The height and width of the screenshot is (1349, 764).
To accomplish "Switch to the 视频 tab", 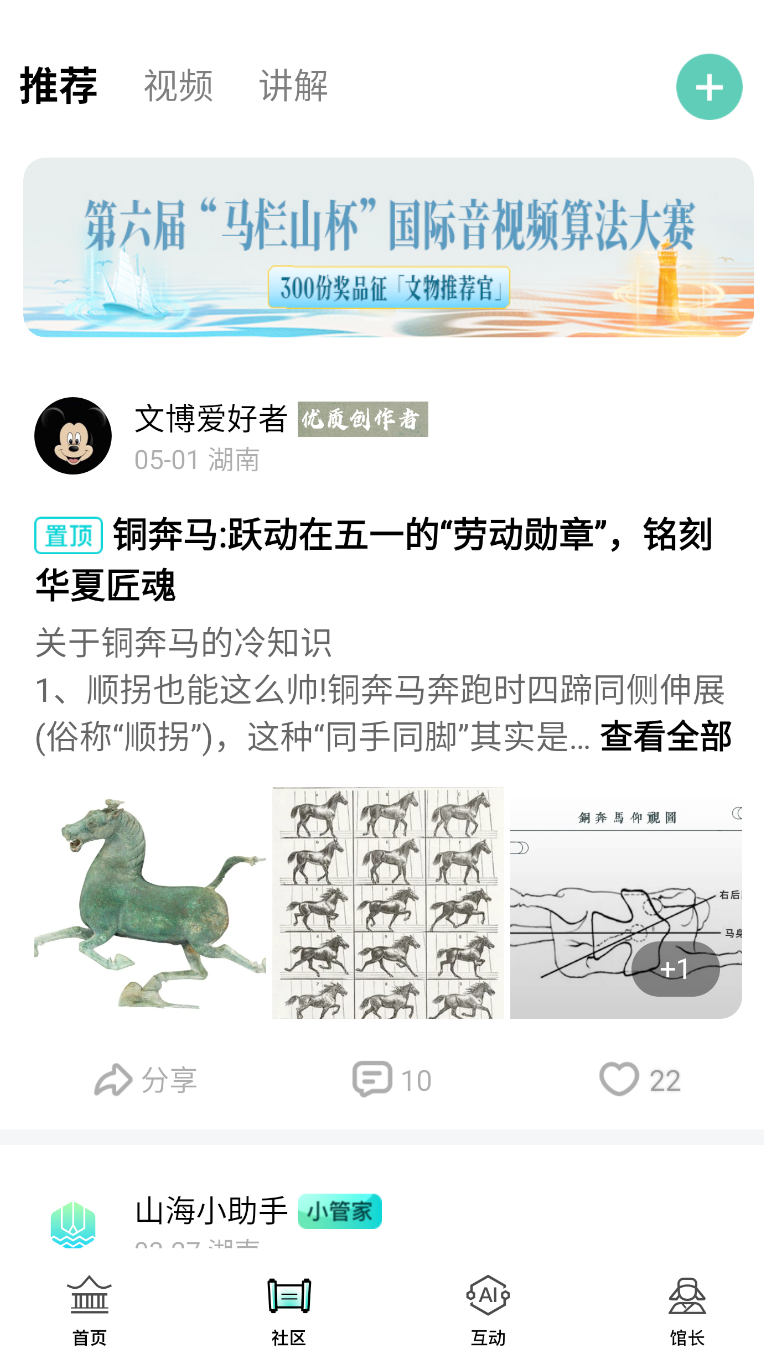I will [178, 86].
